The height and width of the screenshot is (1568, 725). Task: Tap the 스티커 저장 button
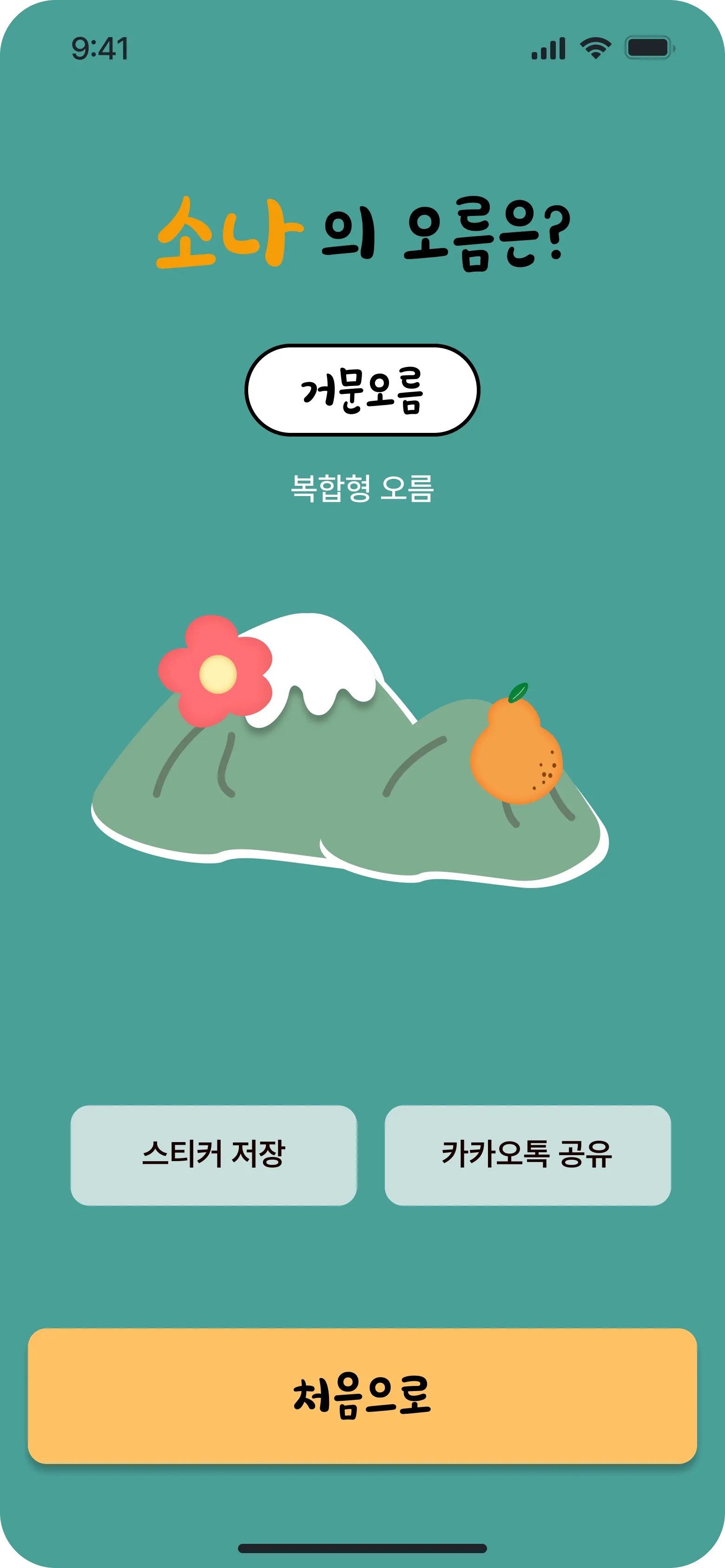(x=213, y=1155)
